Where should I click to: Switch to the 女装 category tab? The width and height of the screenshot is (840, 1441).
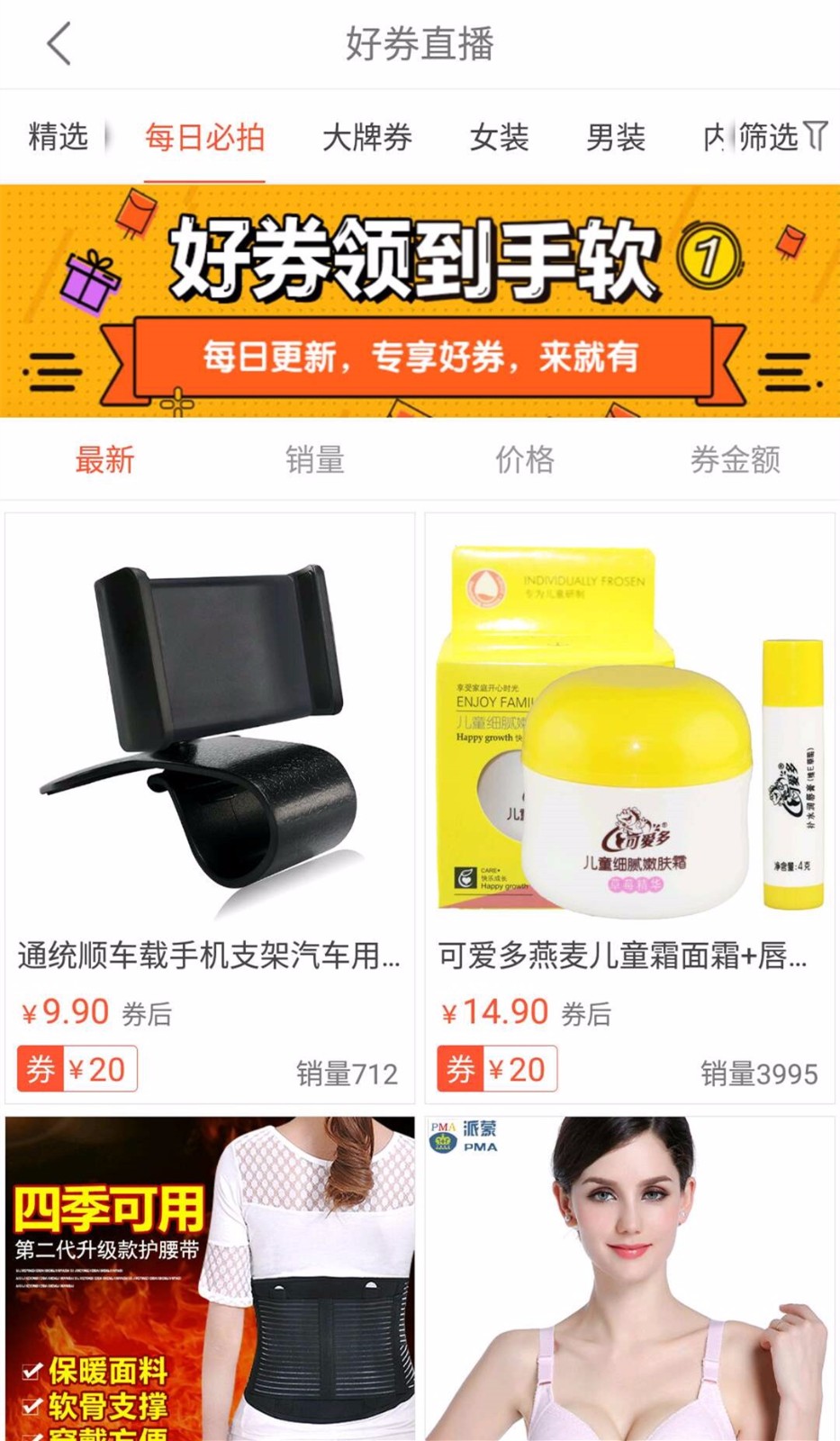[x=499, y=138]
